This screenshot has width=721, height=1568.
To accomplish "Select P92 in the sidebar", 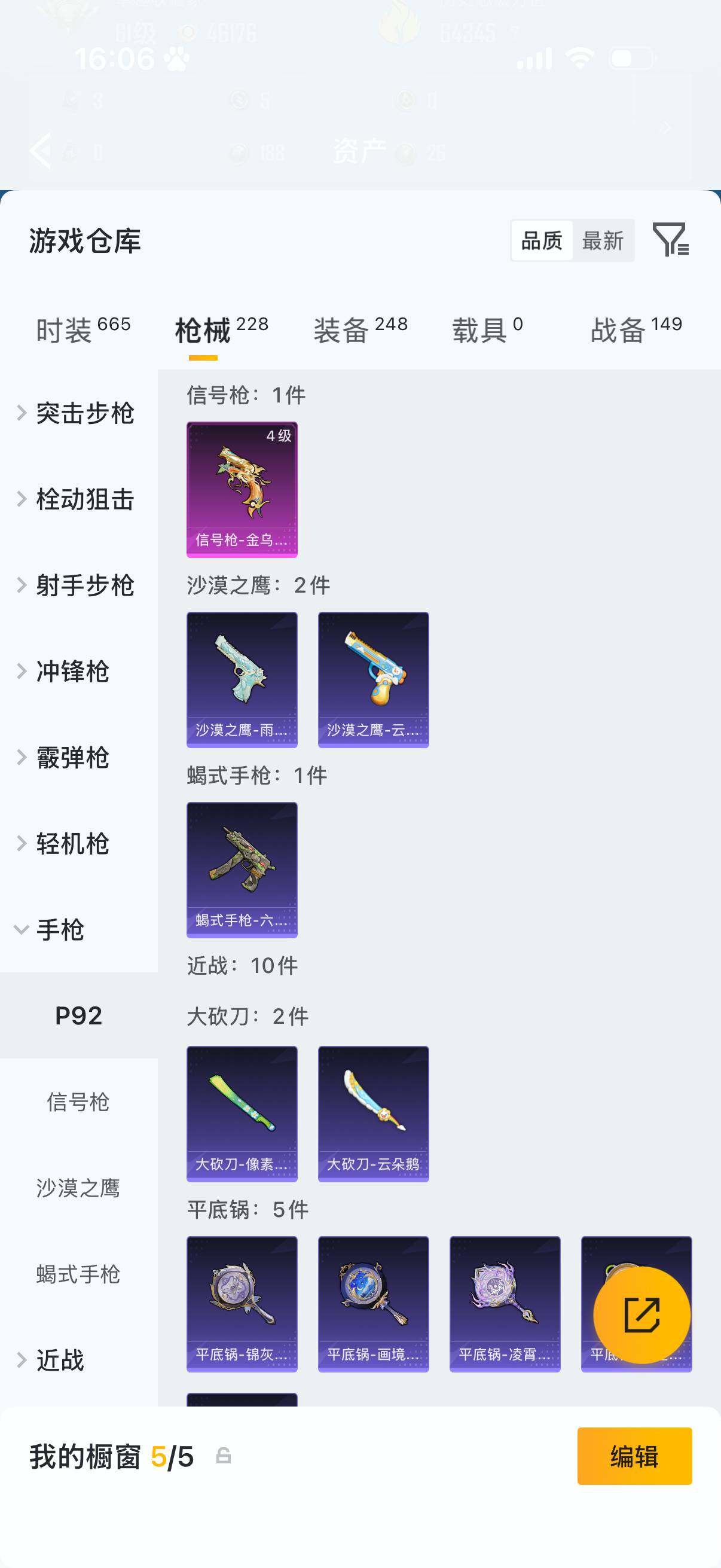I will [79, 1016].
